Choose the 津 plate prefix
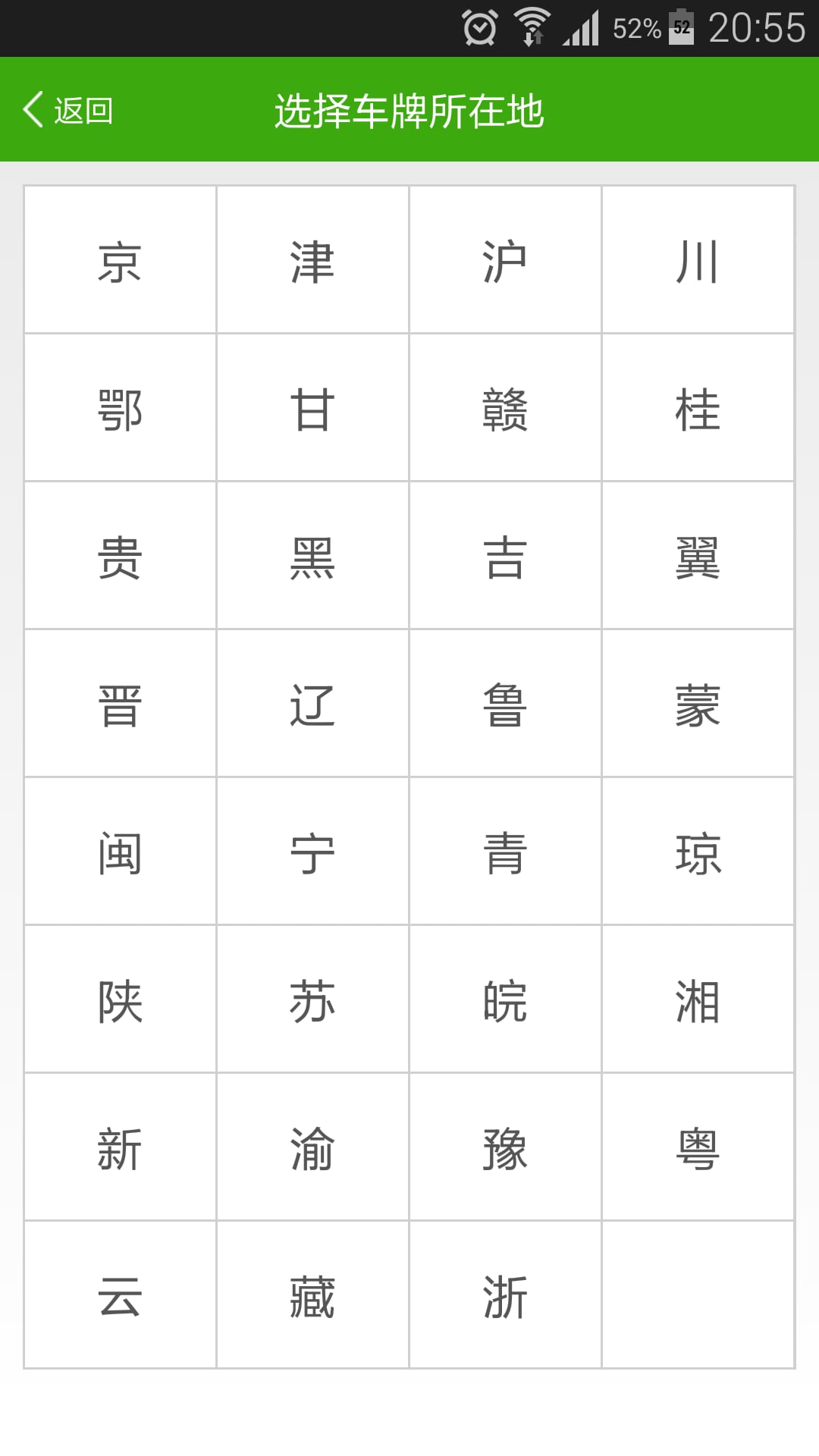The image size is (819, 1456). [313, 259]
